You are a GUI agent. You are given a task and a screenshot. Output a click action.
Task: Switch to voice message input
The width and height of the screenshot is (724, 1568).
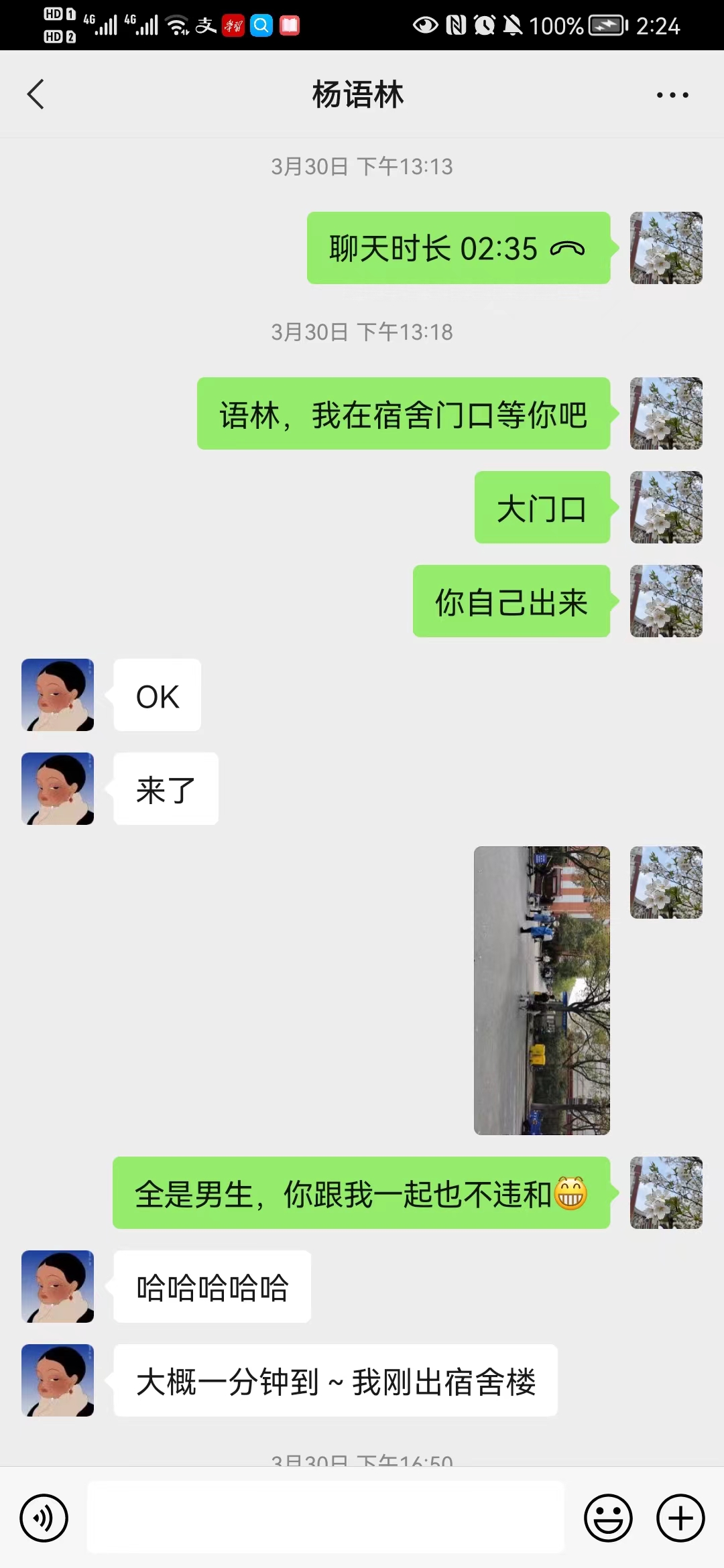[44, 1518]
